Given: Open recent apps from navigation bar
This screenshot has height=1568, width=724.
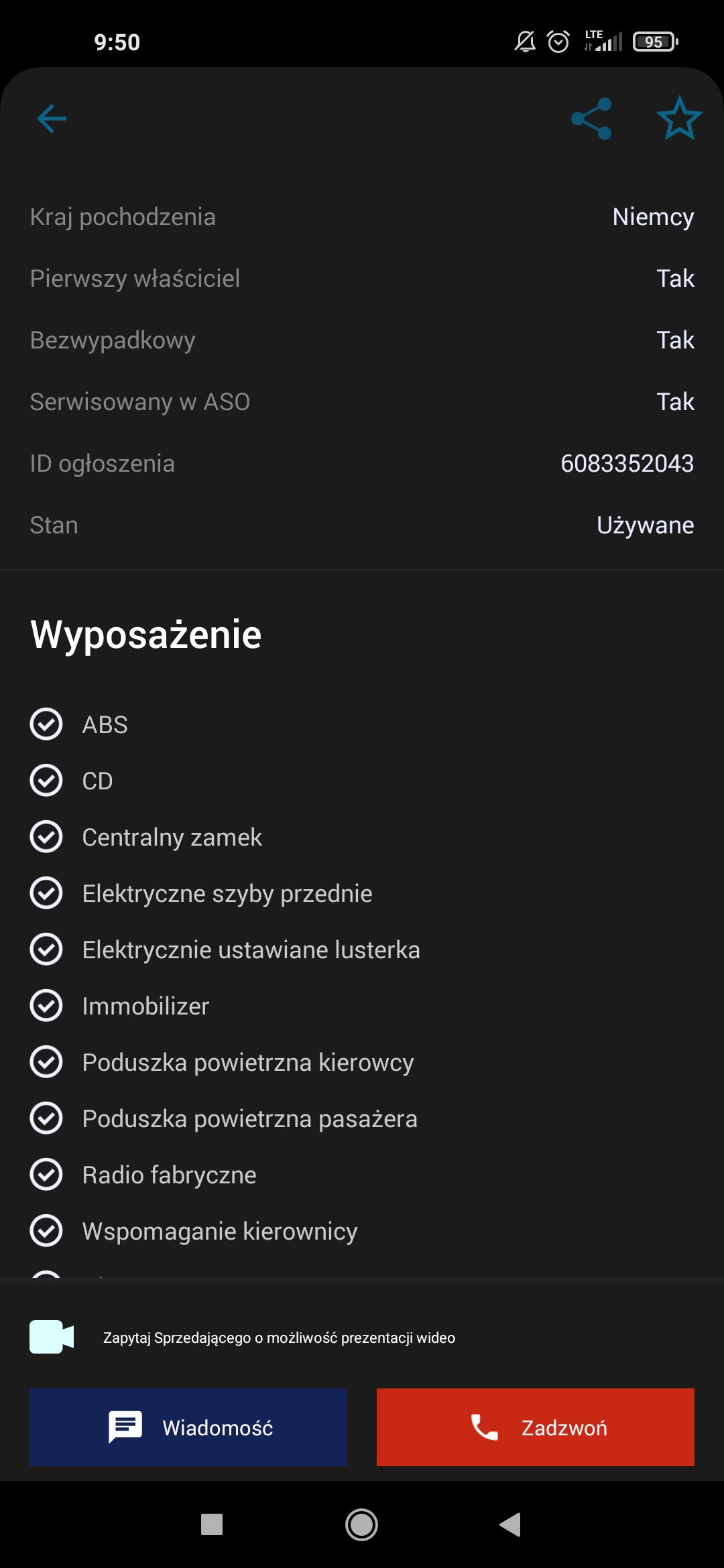Looking at the screenshot, I should point(212,1524).
